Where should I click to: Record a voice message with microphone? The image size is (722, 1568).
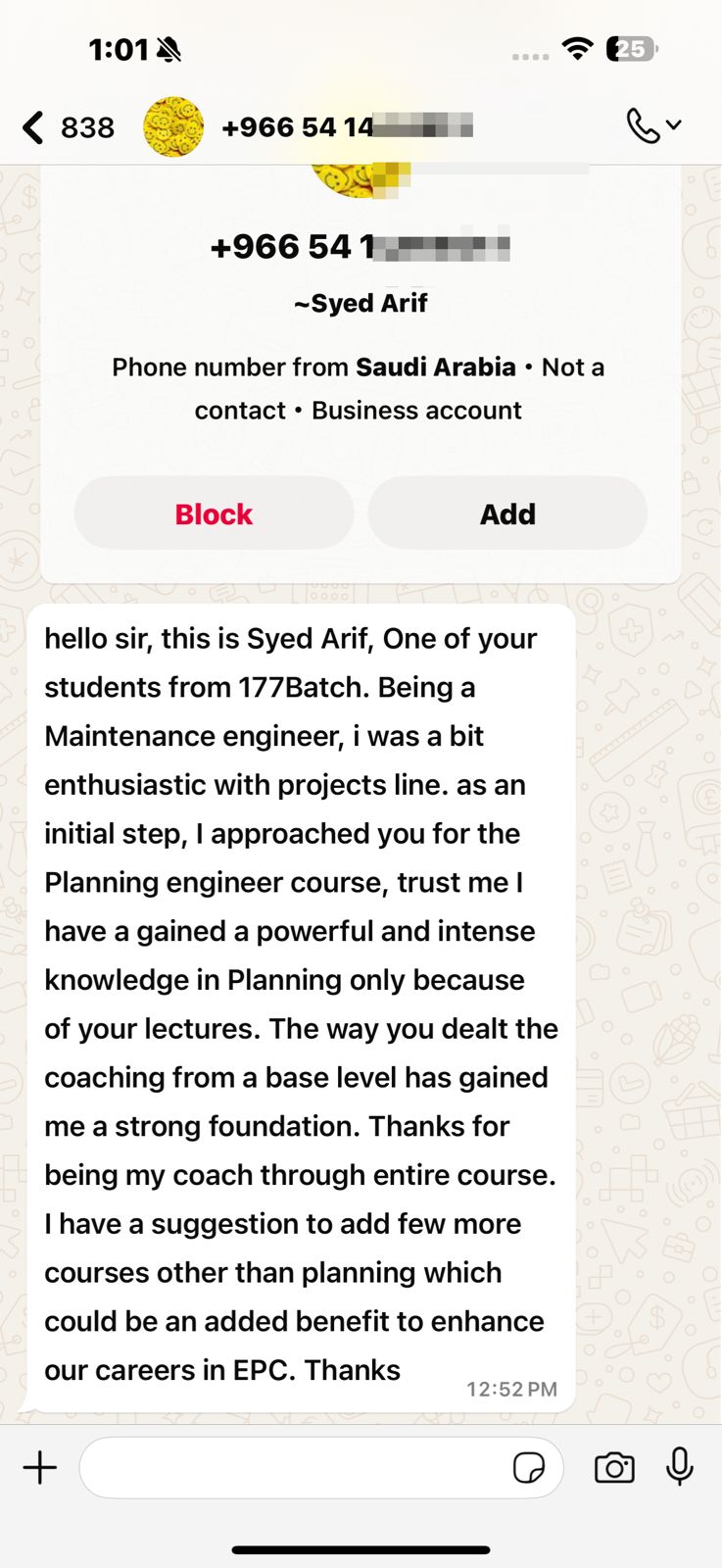pyautogui.click(x=680, y=1467)
